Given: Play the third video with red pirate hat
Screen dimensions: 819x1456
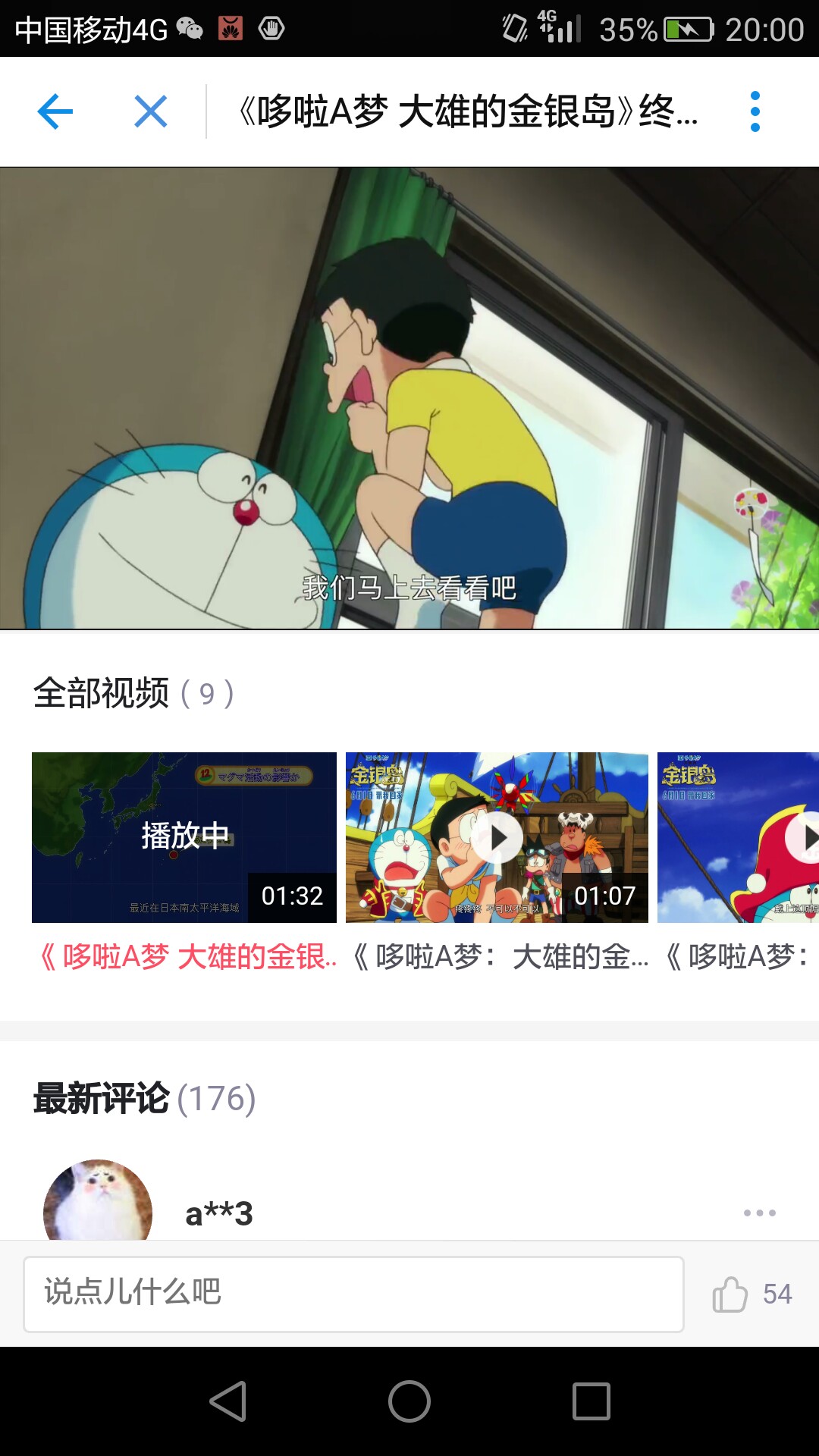Looking at the screenshot, I should point(738,837).
